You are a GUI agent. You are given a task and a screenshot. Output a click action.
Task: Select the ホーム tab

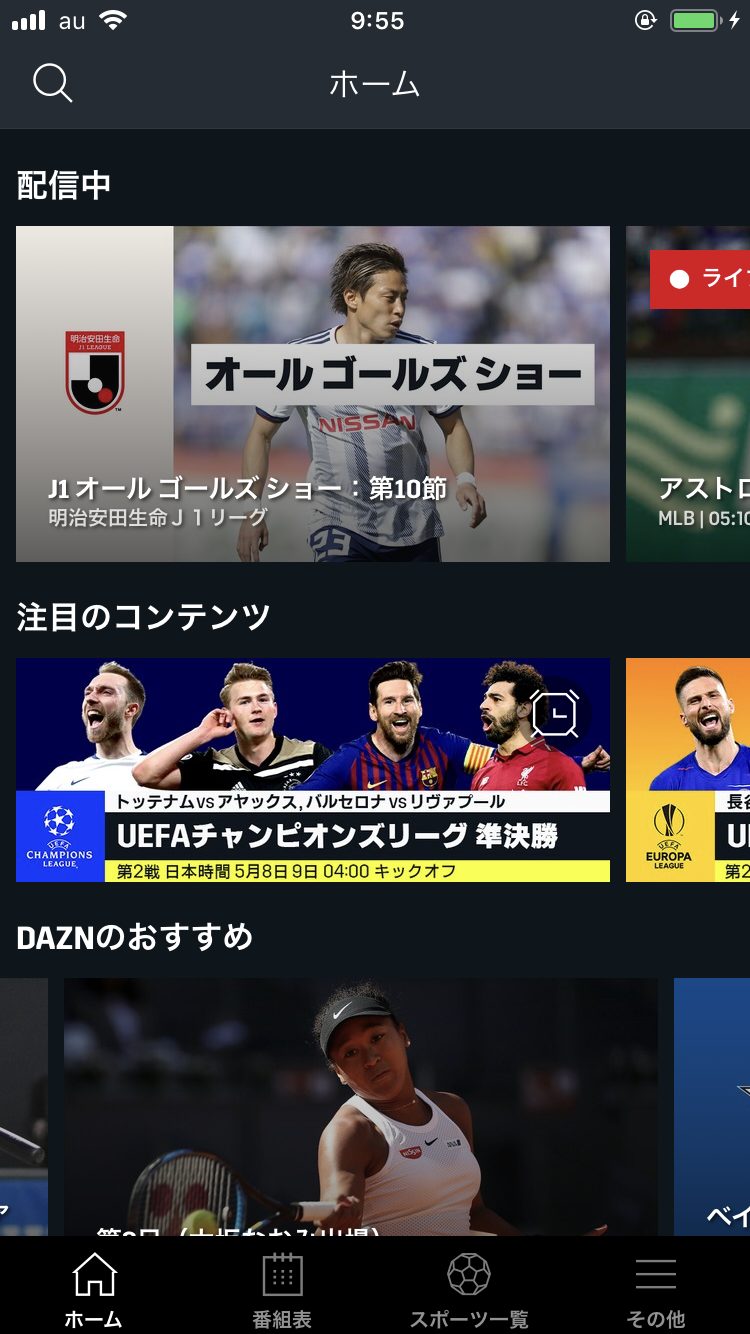click(94, 1290)
